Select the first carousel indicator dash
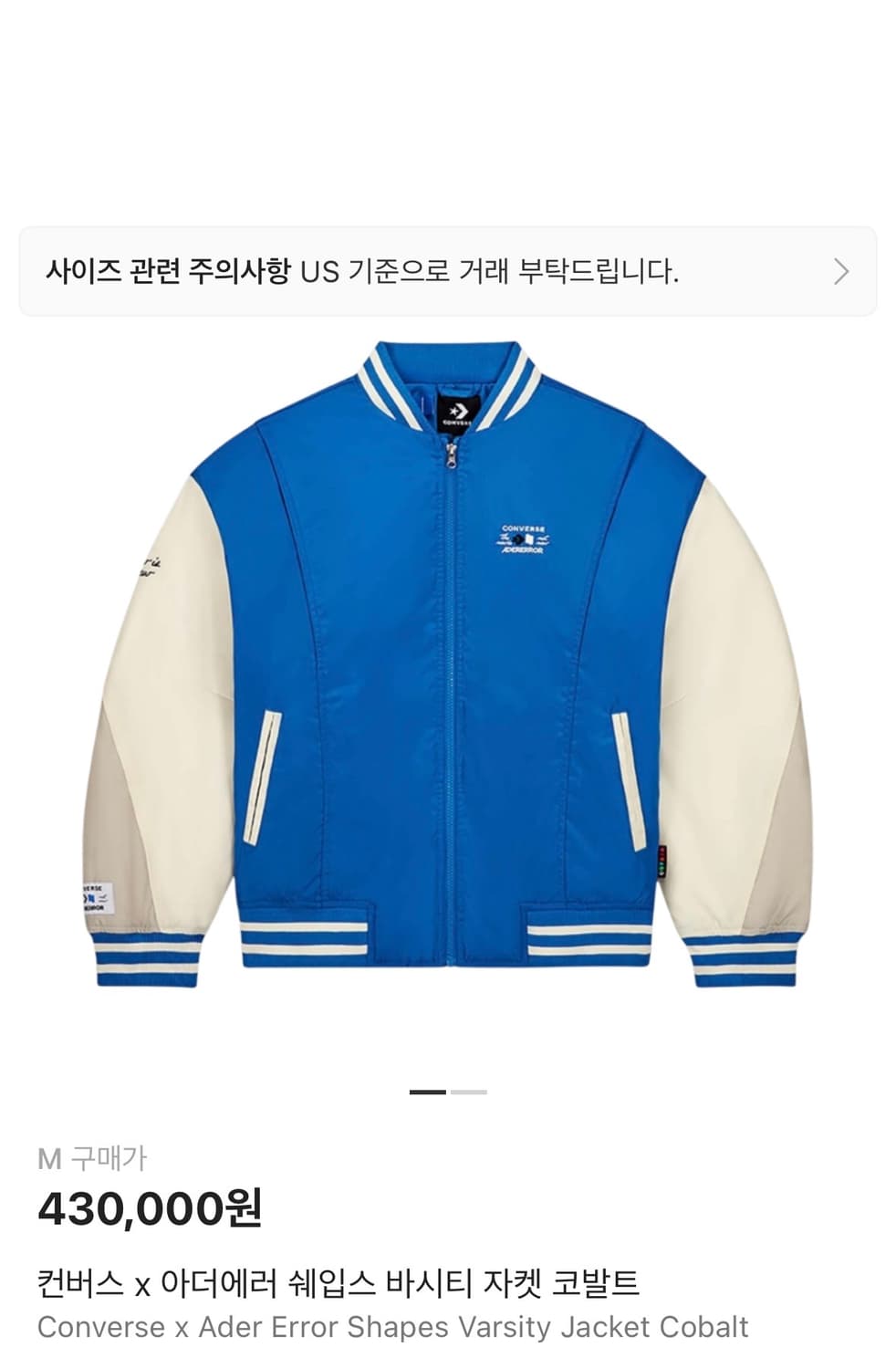This screenshot has width=896, height=1369. (x=429, y=1090)
